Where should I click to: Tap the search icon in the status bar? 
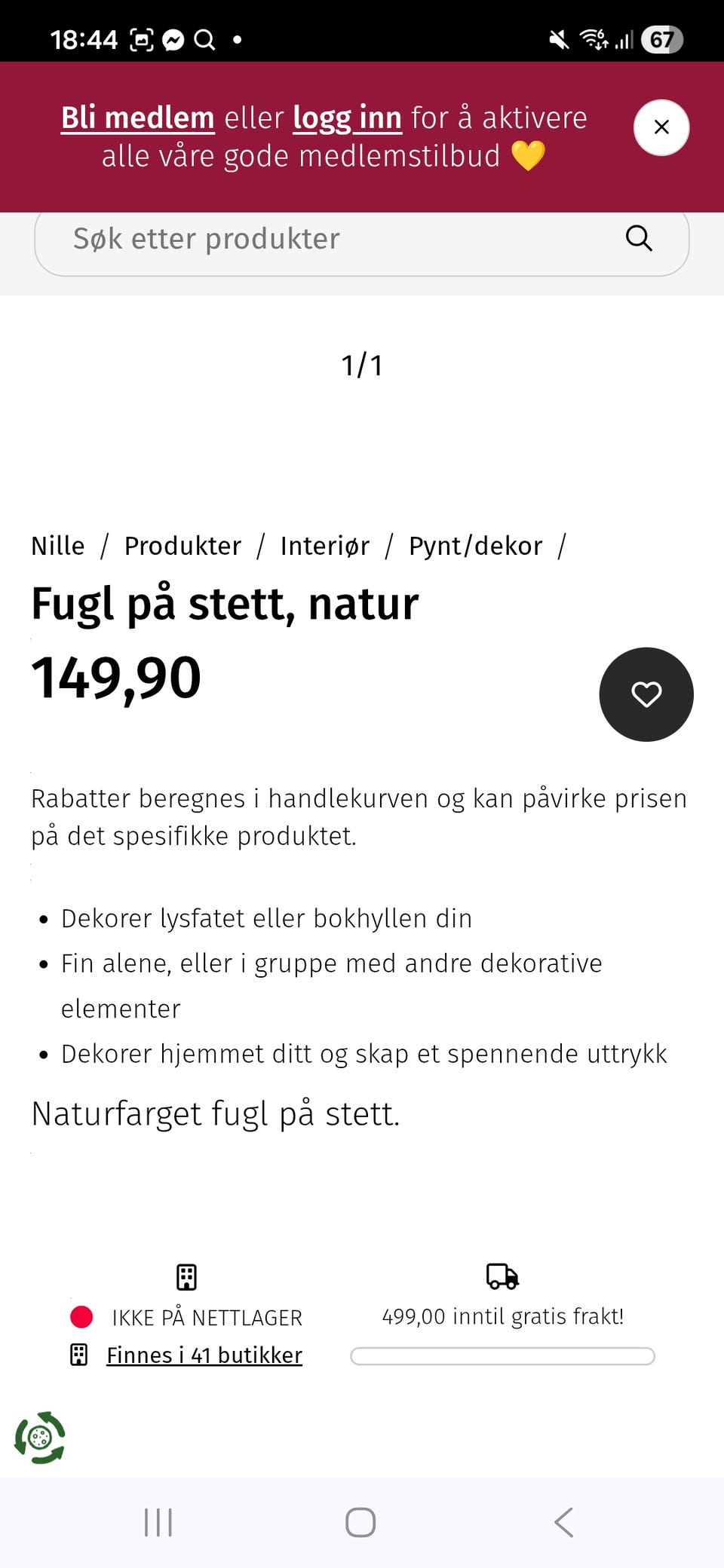tap(204, 38)
